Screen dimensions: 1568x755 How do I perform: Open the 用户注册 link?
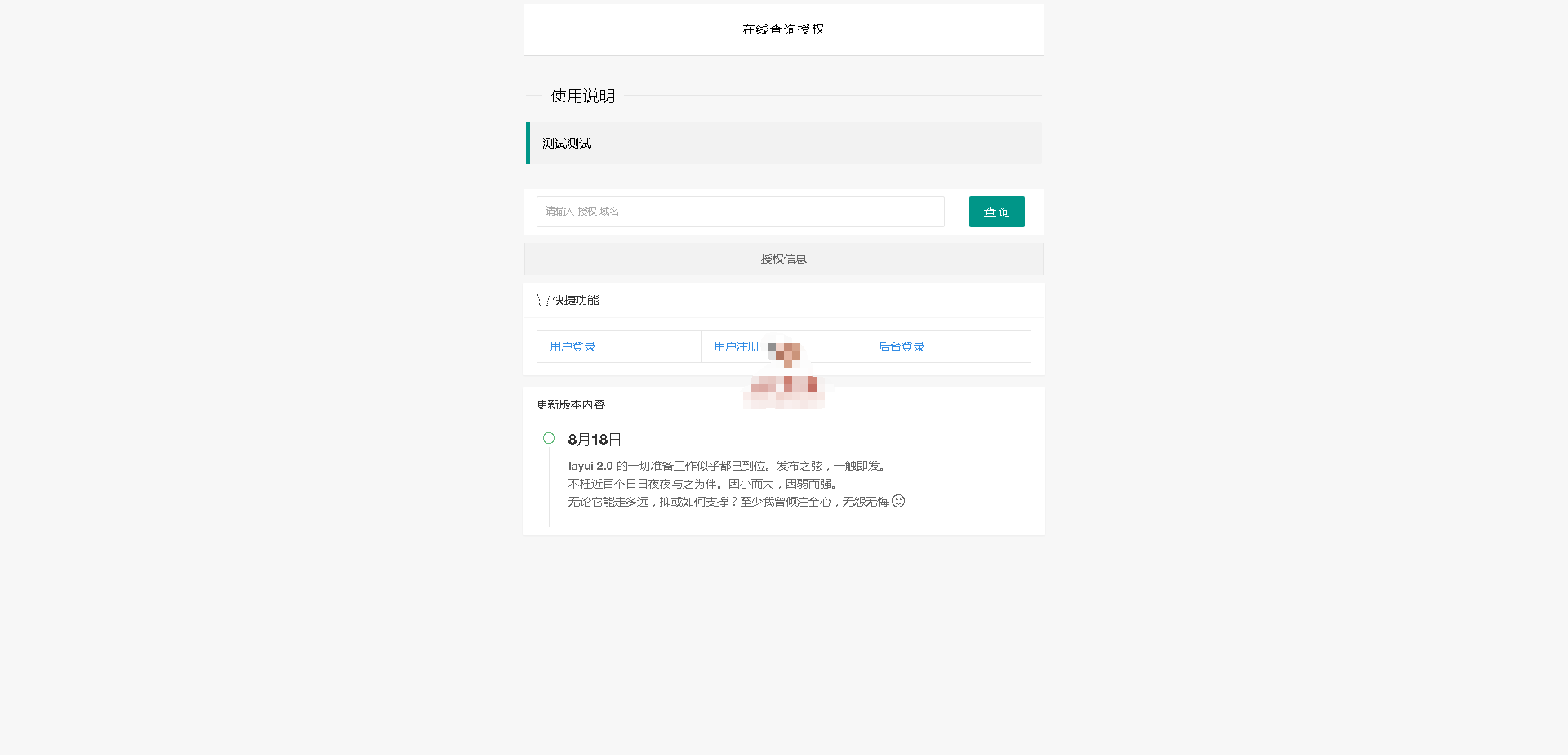(736, 346)
